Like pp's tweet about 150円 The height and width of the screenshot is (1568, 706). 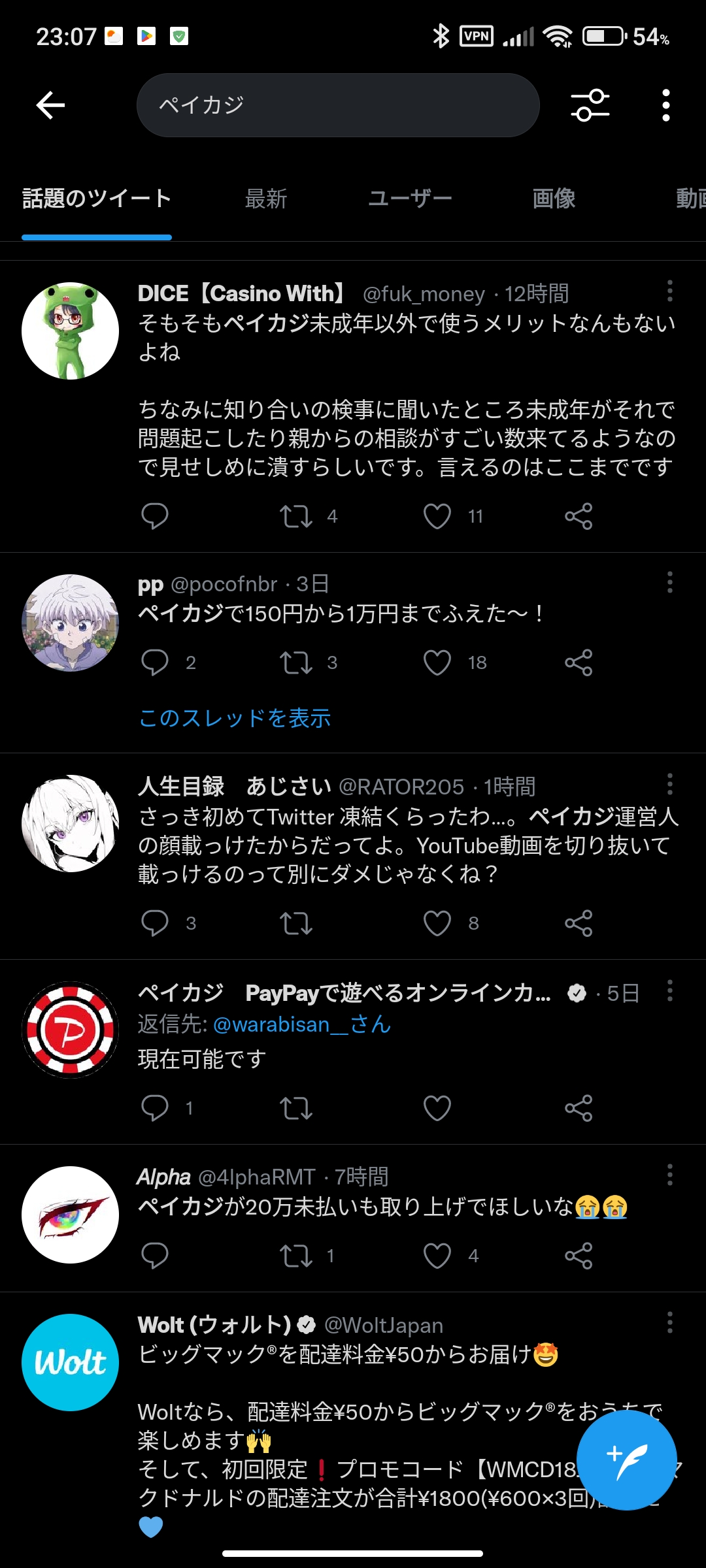437,662
